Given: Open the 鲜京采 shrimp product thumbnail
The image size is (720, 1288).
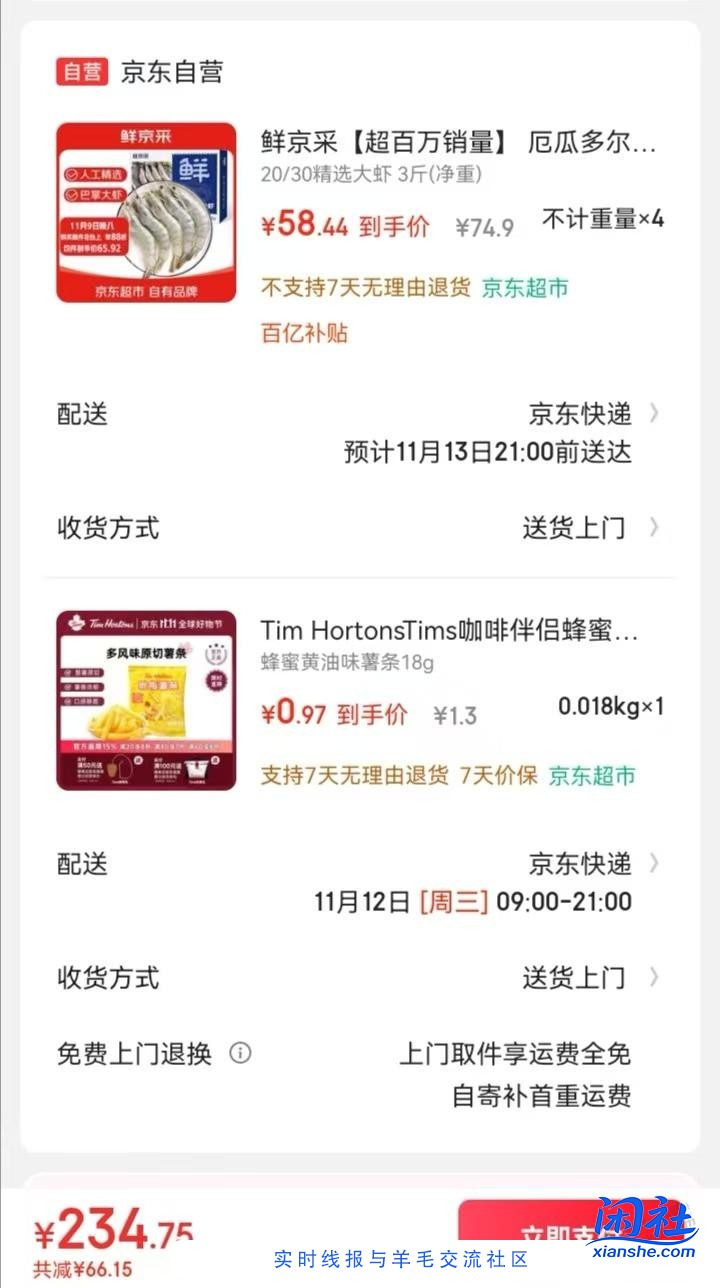Looking at the screenshot, I should (145, 213).
